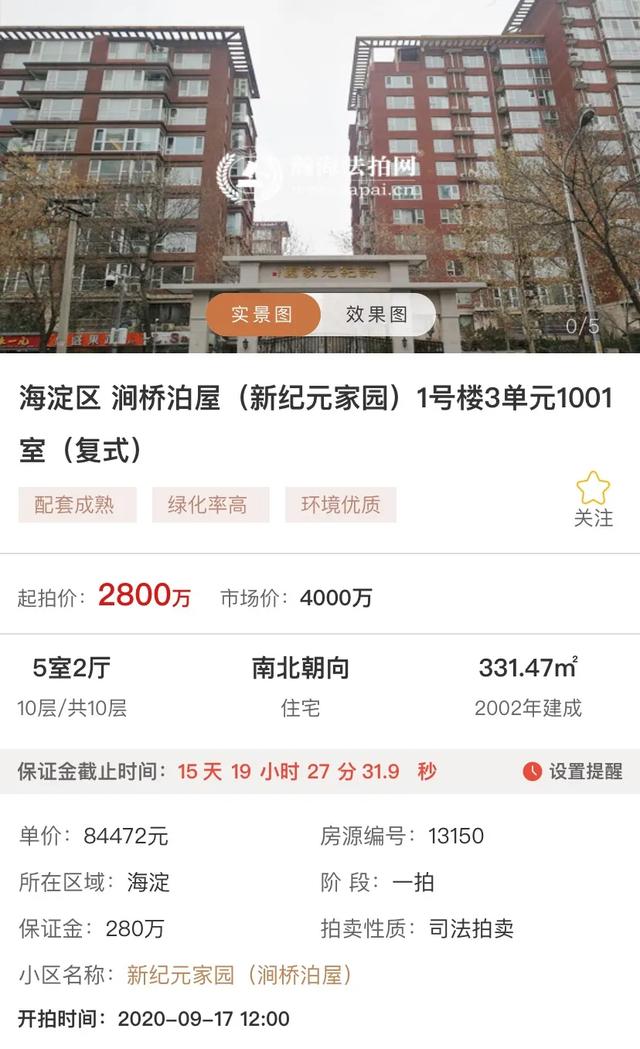Open the property photo gallery
The width and height of the screenshot is (640, 1049).
click(x=320, y=150)
